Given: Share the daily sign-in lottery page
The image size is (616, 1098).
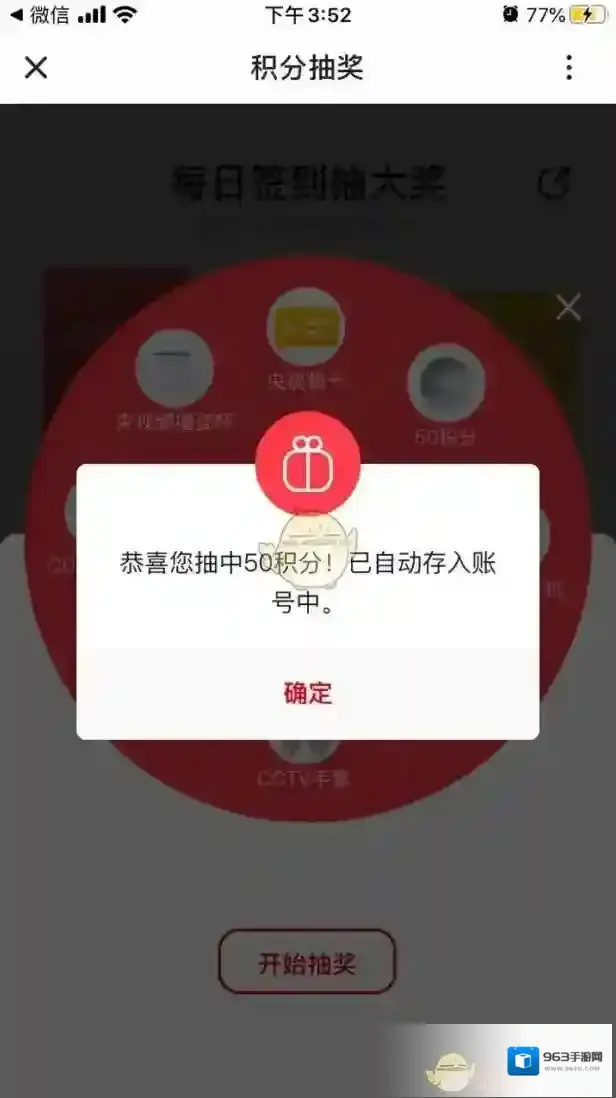Looking at the screenshot, I should (553, 183).
